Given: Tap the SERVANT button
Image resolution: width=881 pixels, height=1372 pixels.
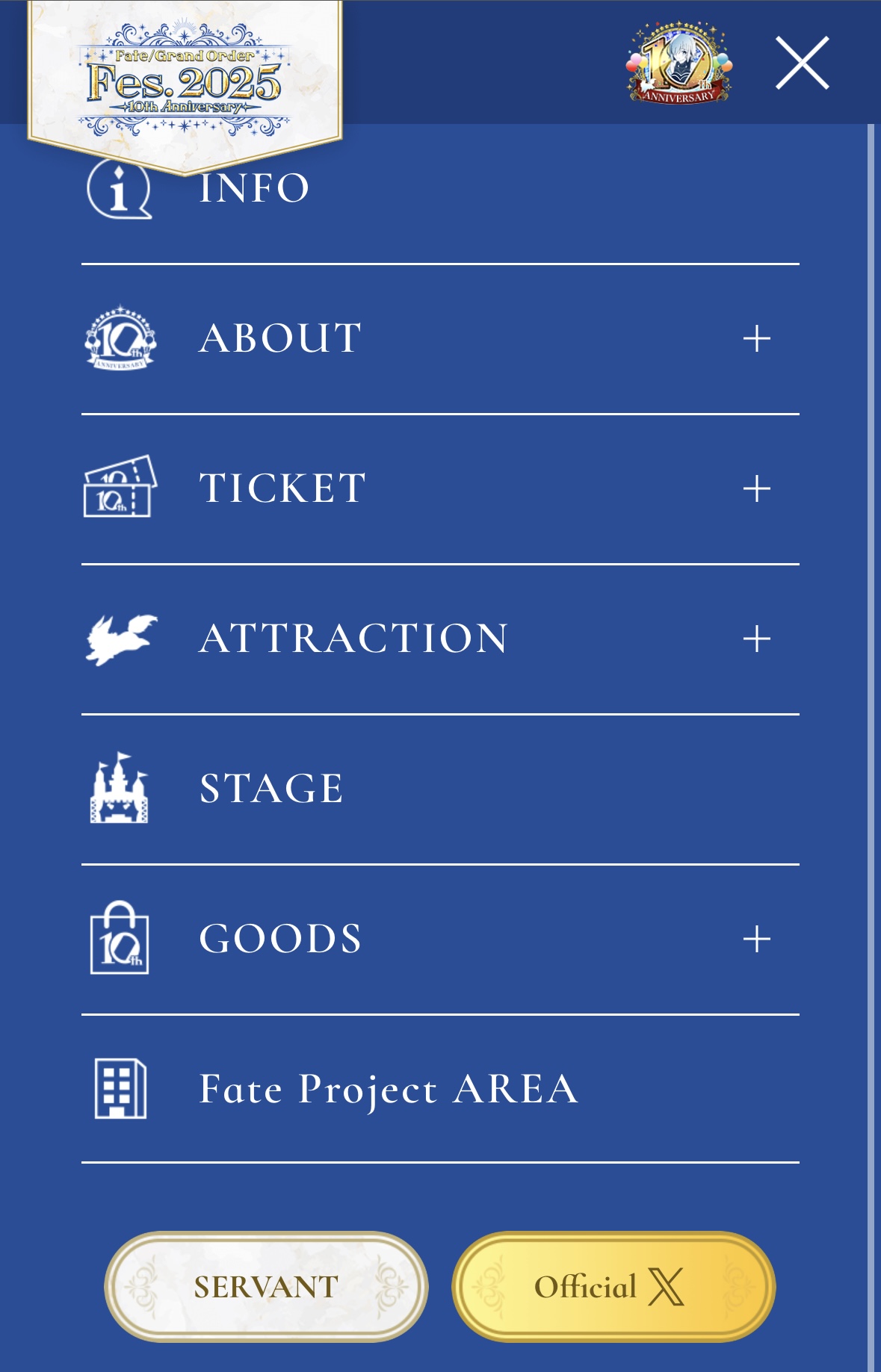Looking at the screenshot, I should pos(266,1286).
